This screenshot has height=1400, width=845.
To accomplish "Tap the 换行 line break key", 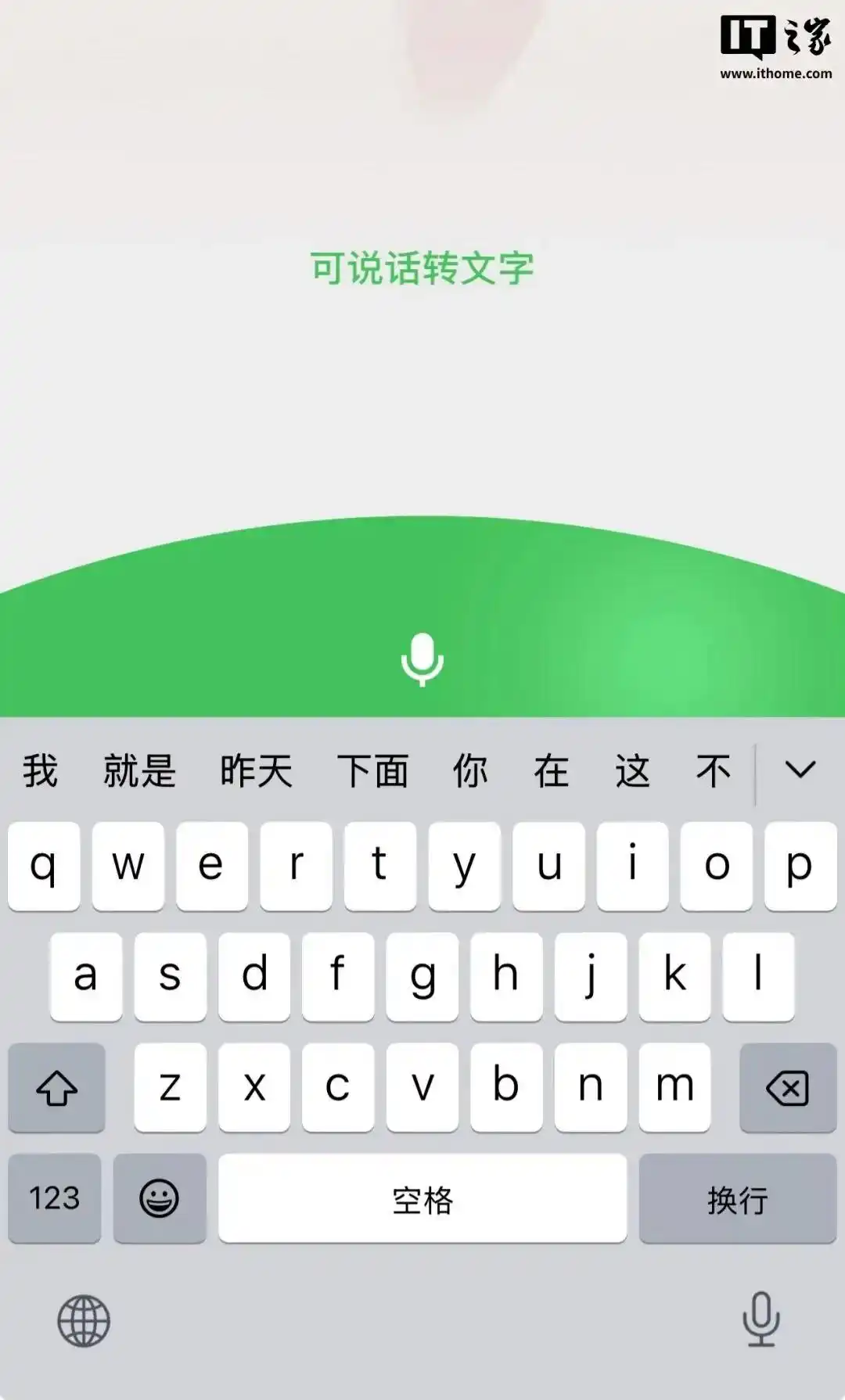I will 736,1199.
